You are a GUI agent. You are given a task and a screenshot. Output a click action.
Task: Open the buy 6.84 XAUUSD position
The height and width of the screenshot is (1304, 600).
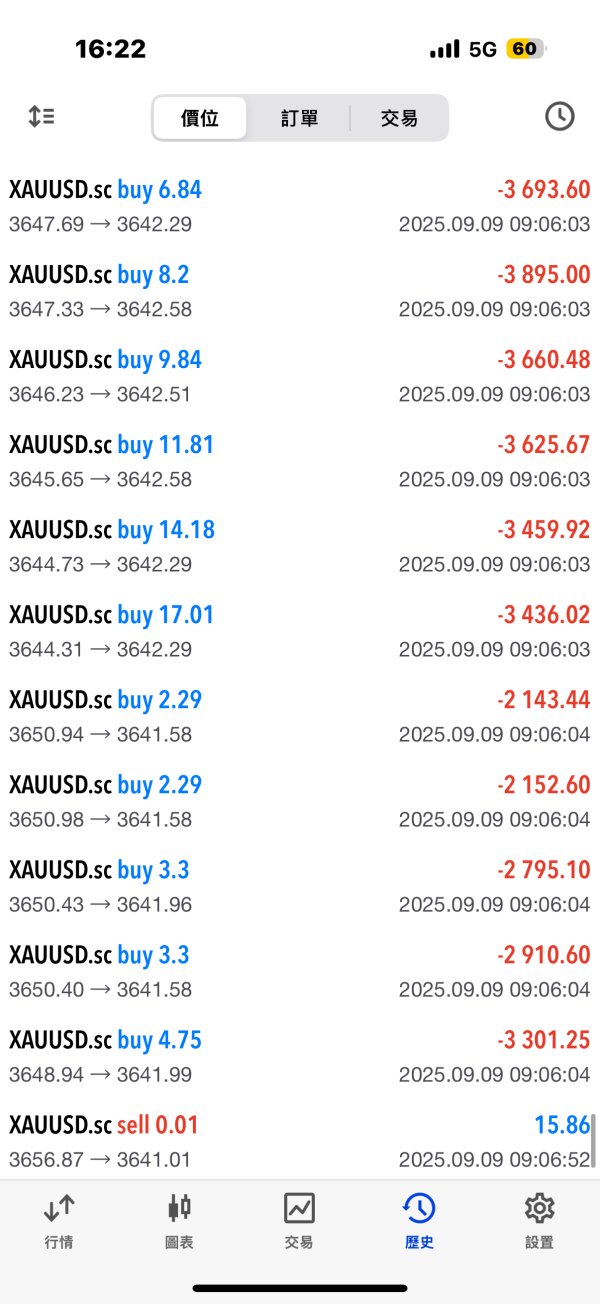pyautogui.click(x=300, y=205)
